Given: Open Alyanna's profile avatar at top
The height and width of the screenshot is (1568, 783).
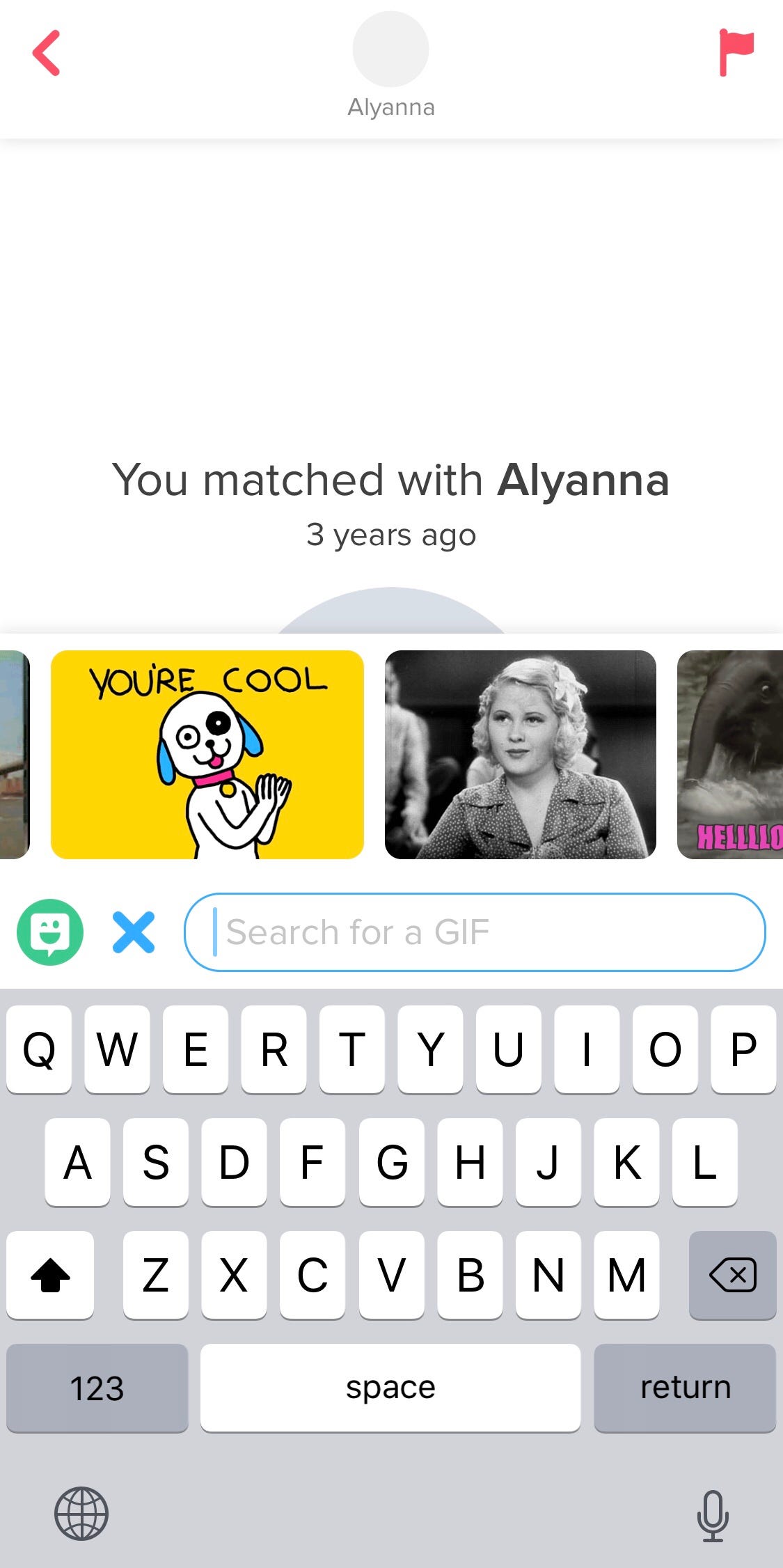Looking at the screenshot, I should [x=390, y=49].
